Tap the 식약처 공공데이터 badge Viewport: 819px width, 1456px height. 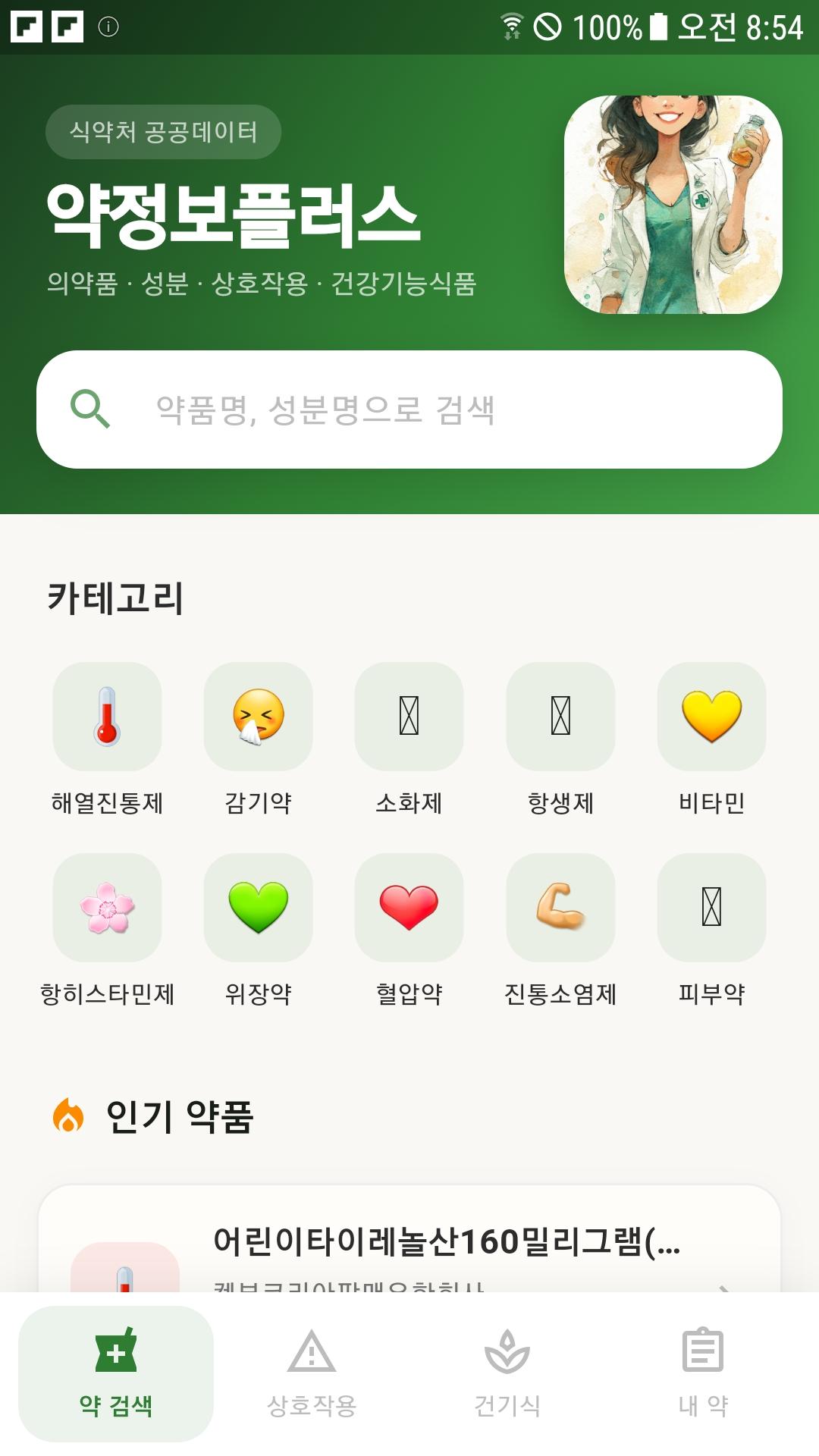click(163, 130)
